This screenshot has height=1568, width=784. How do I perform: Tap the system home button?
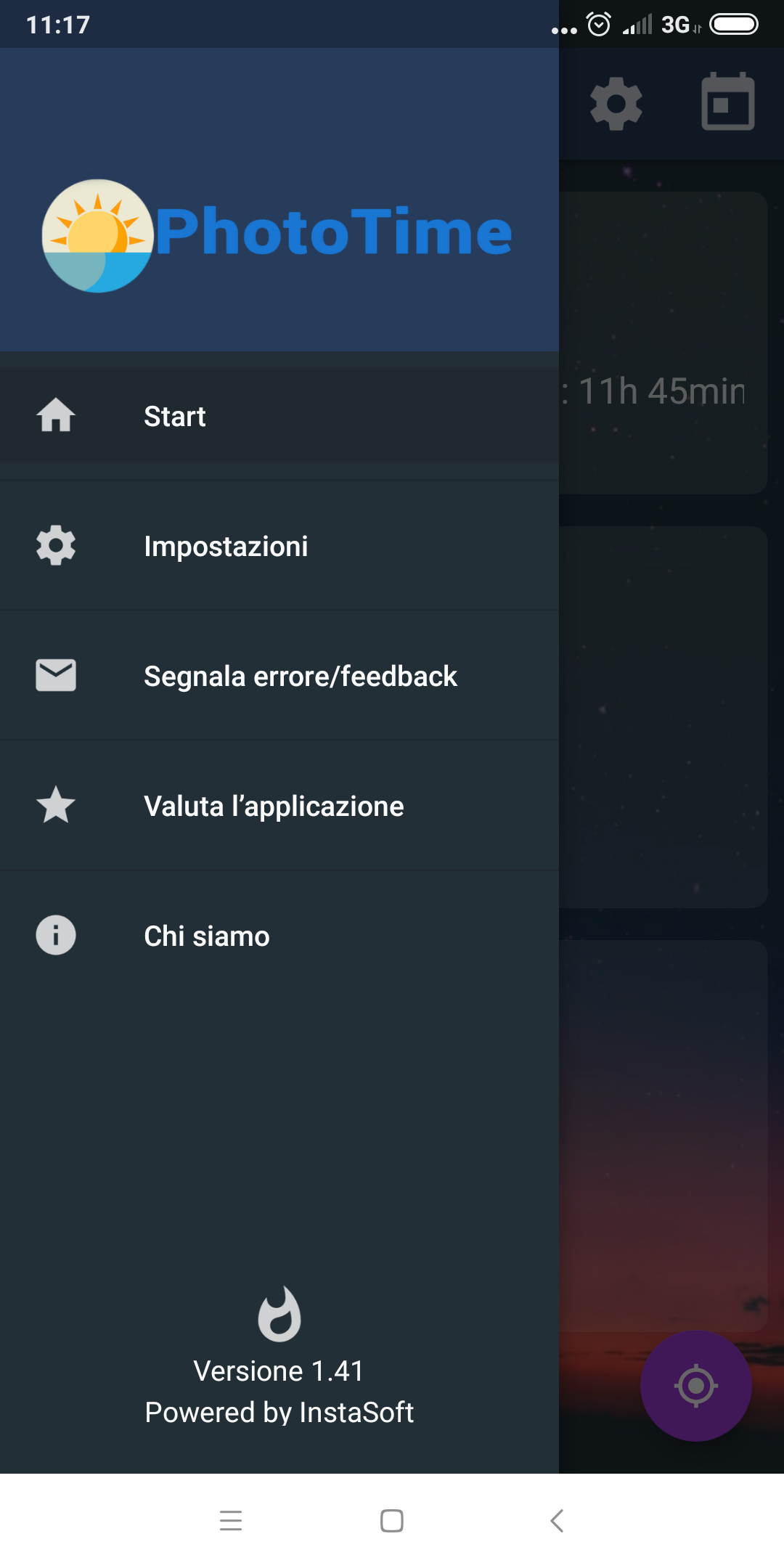click(392, 1520)
